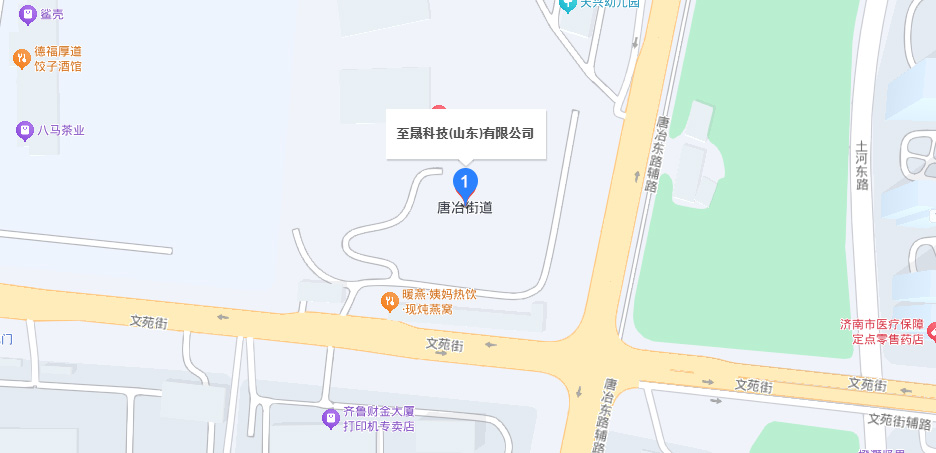Screen dimensions: 936x453
Task: Select the 暖燕·姨妈热饮 restaurant marker
Action: (x=391, y=302)
